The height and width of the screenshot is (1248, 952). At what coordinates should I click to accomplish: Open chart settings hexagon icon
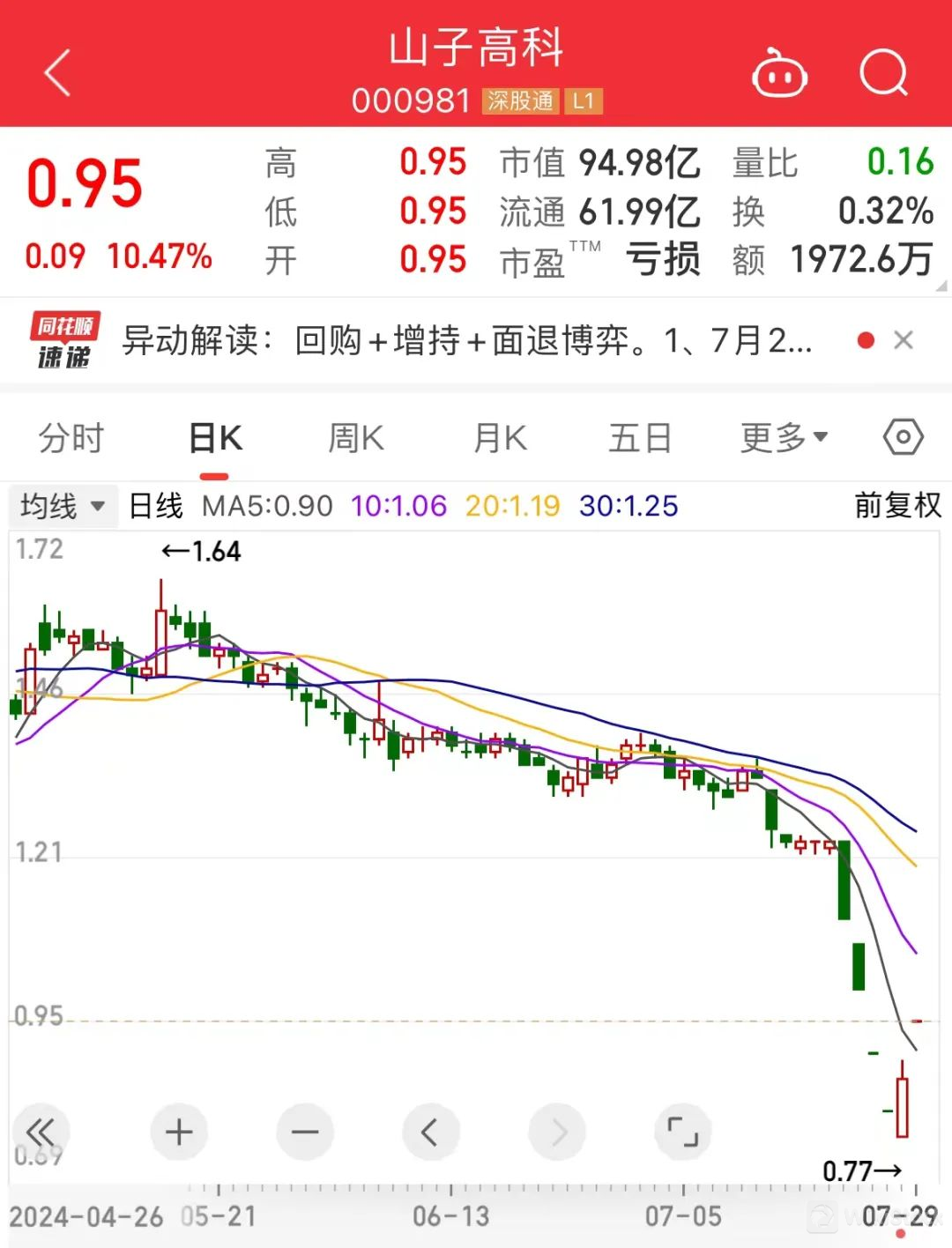pyautogui.click(x=904, y=437)
